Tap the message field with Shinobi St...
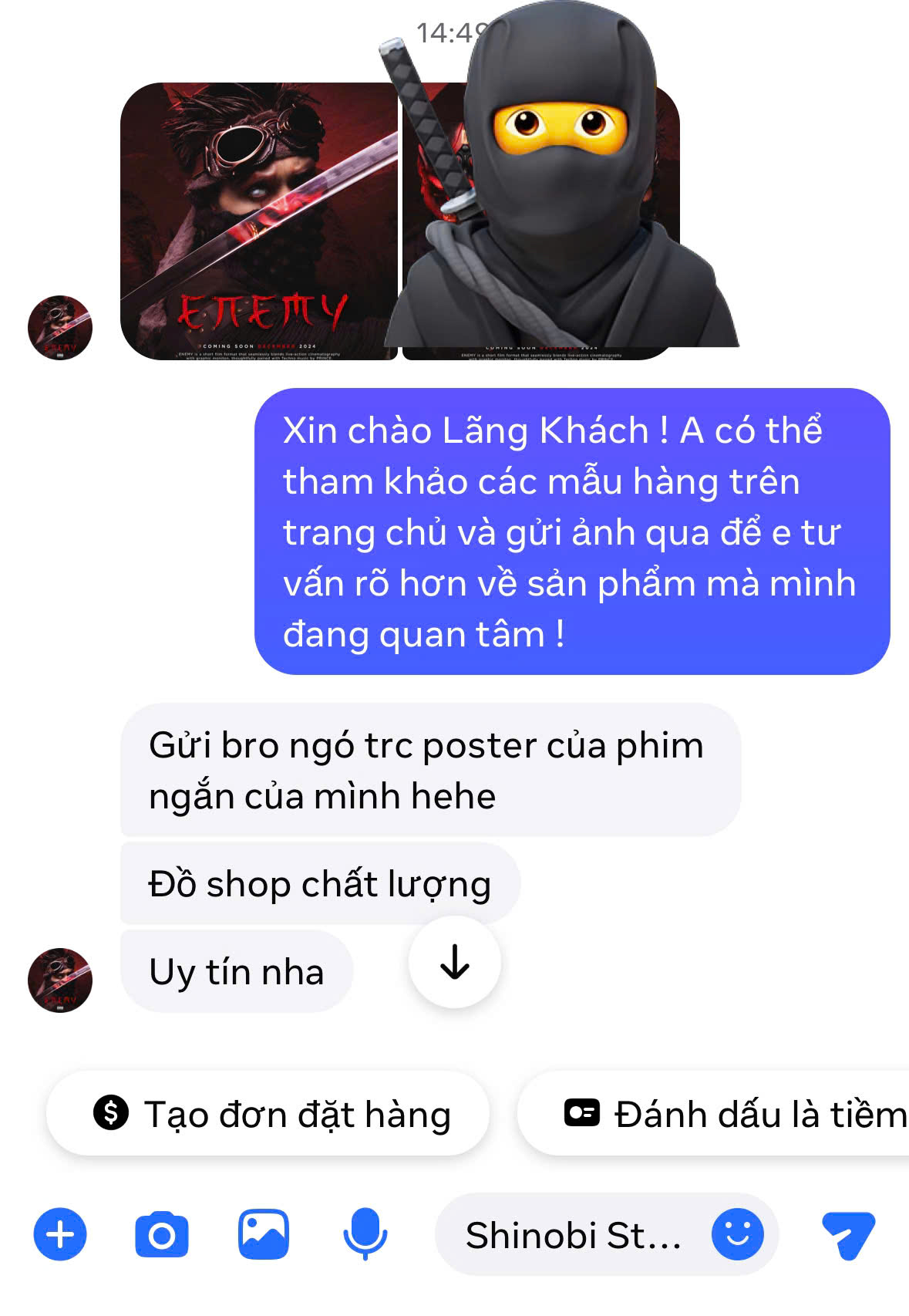 (572, 1235)
